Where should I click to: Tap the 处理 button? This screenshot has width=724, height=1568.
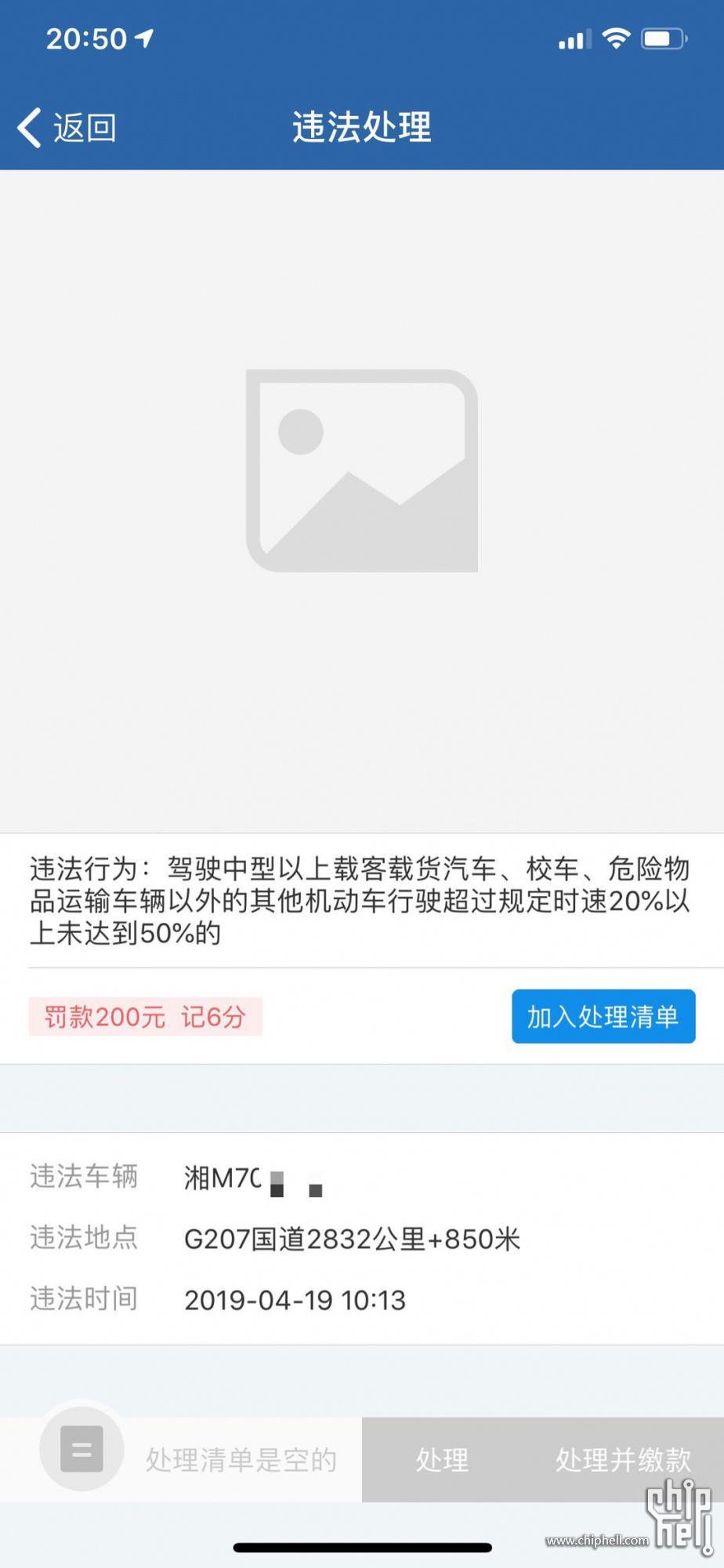pyautogui.click(x=442, y=1460)
